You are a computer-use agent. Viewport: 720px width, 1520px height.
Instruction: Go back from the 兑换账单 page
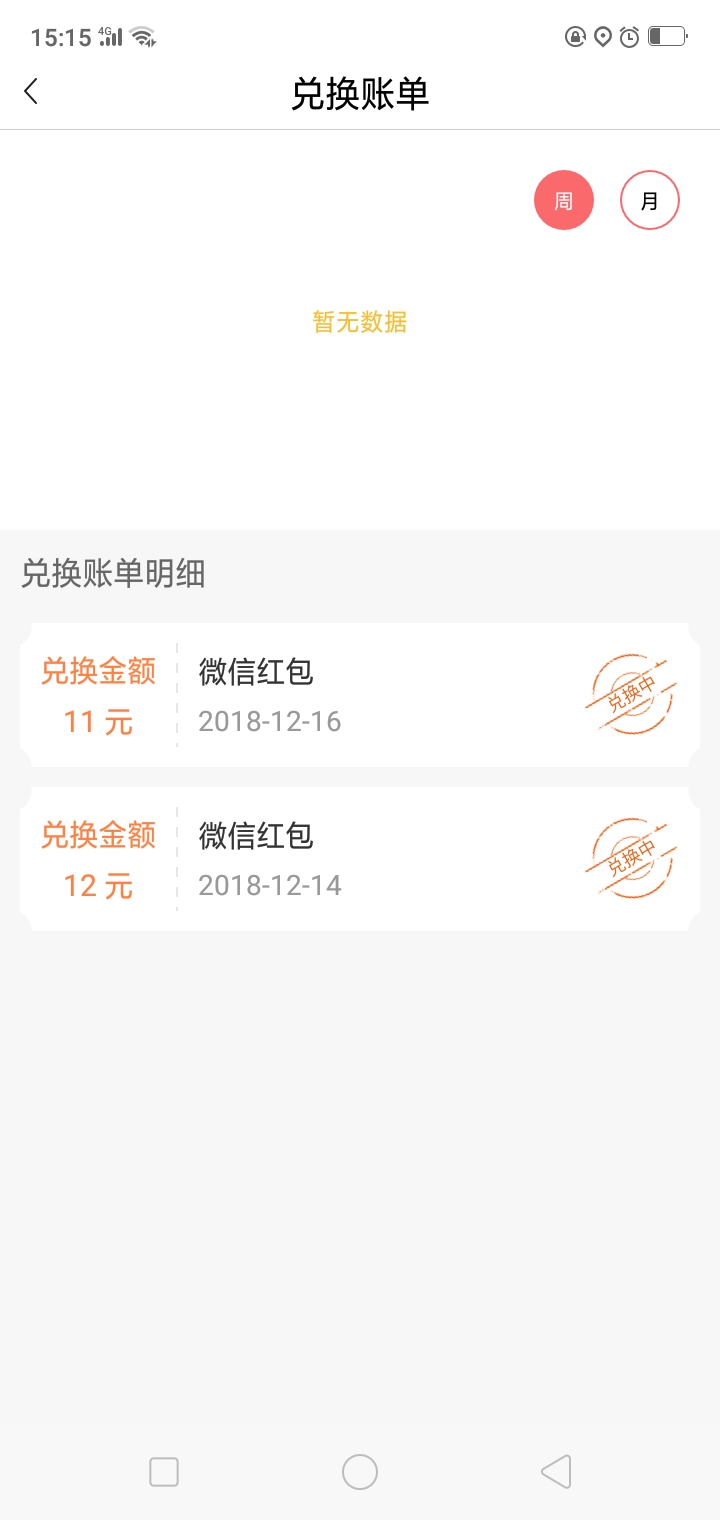[x=31, y=92]
